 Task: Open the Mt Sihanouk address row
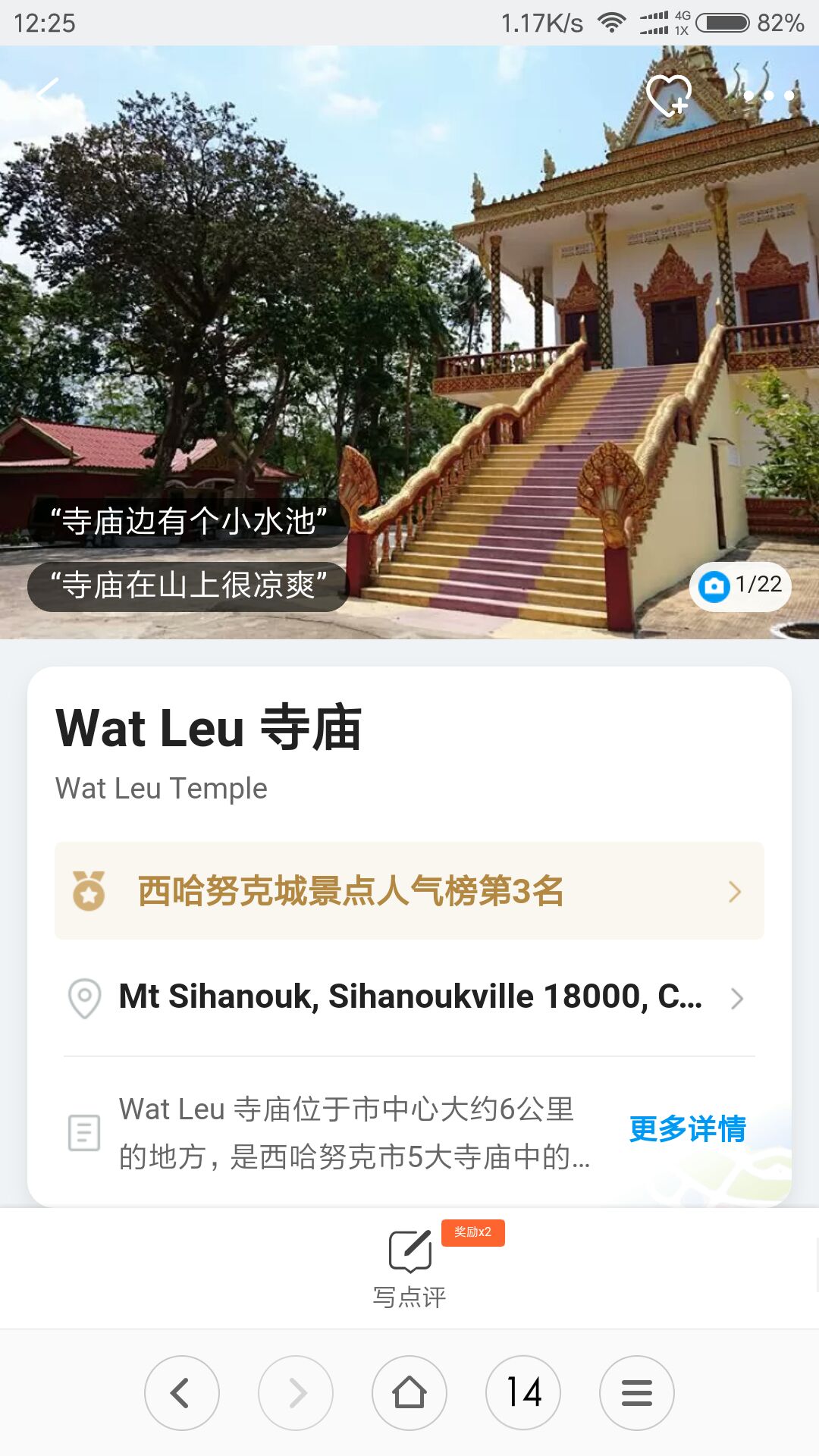click(409, 997)
